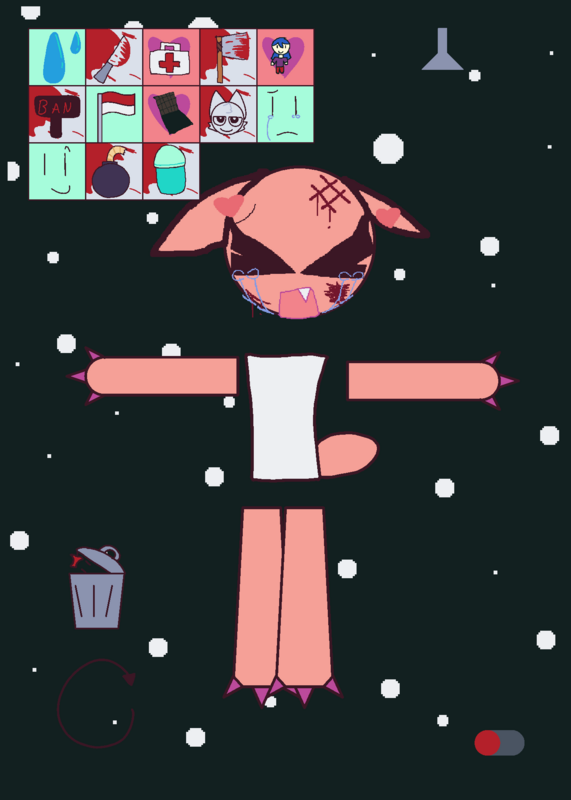Select the bomb item
Viewport: 571px width, 800px height.
(x=114, y=171)
